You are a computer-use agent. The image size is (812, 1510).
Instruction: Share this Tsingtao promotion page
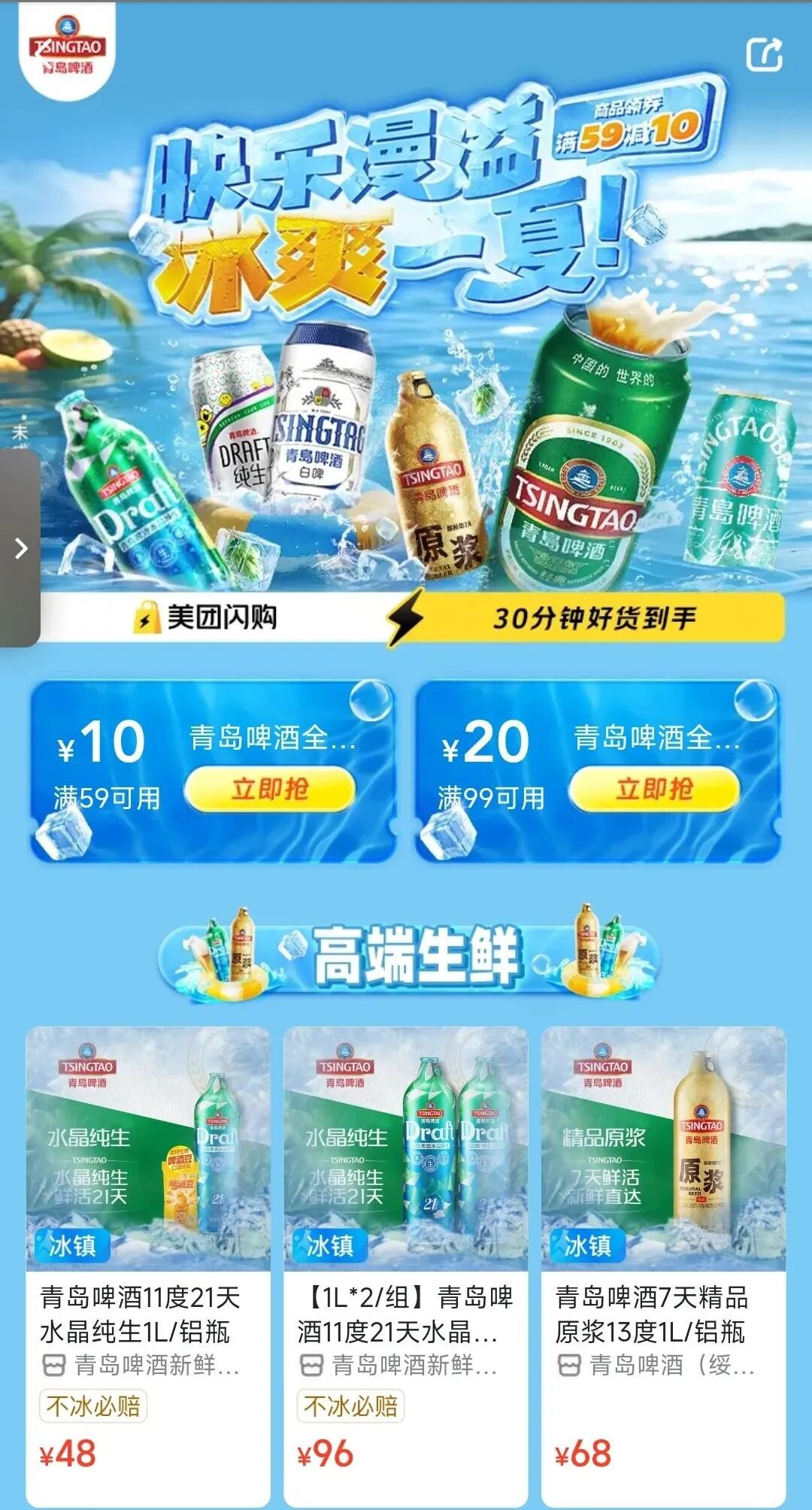[x=764, y=54]
